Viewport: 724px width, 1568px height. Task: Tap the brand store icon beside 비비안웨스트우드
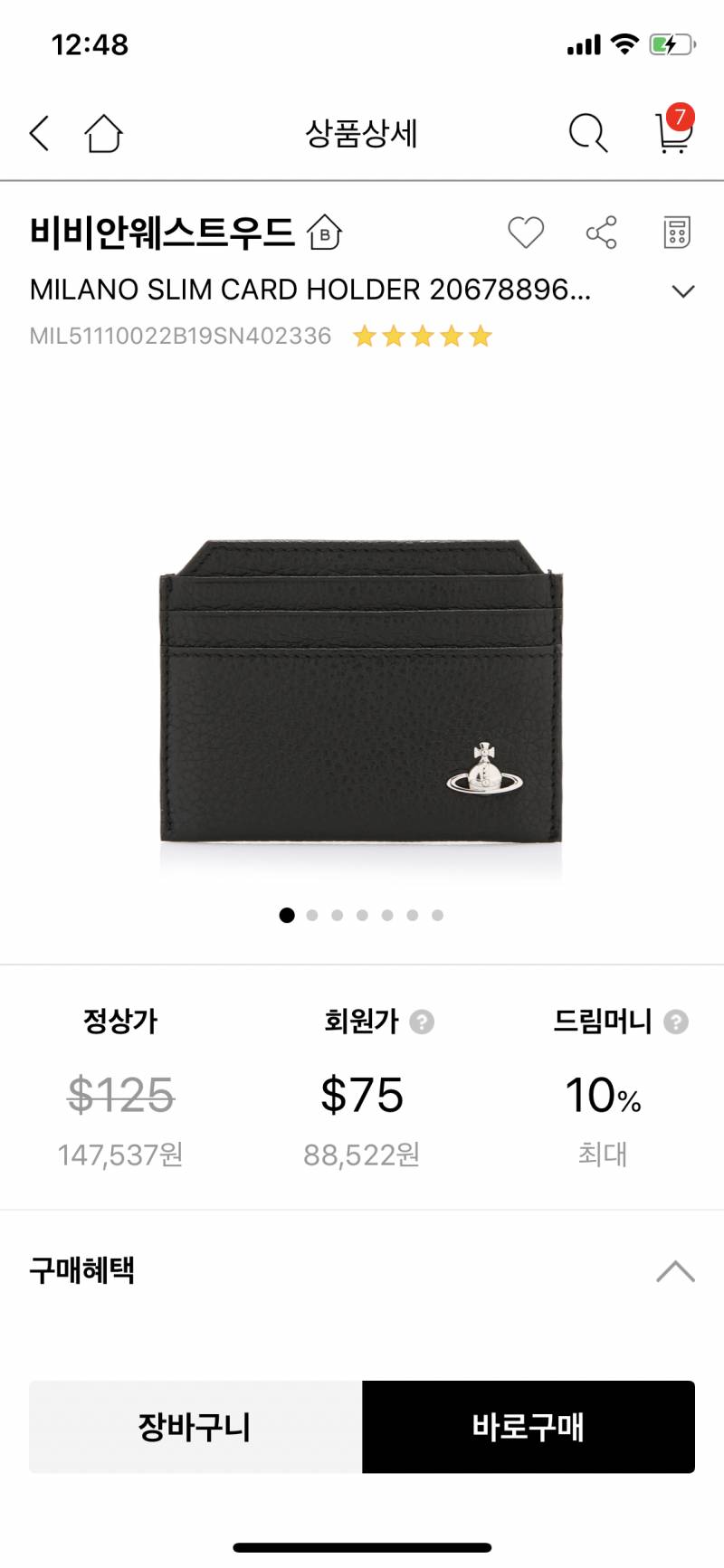pyautogui.click(x=324, y=233)
